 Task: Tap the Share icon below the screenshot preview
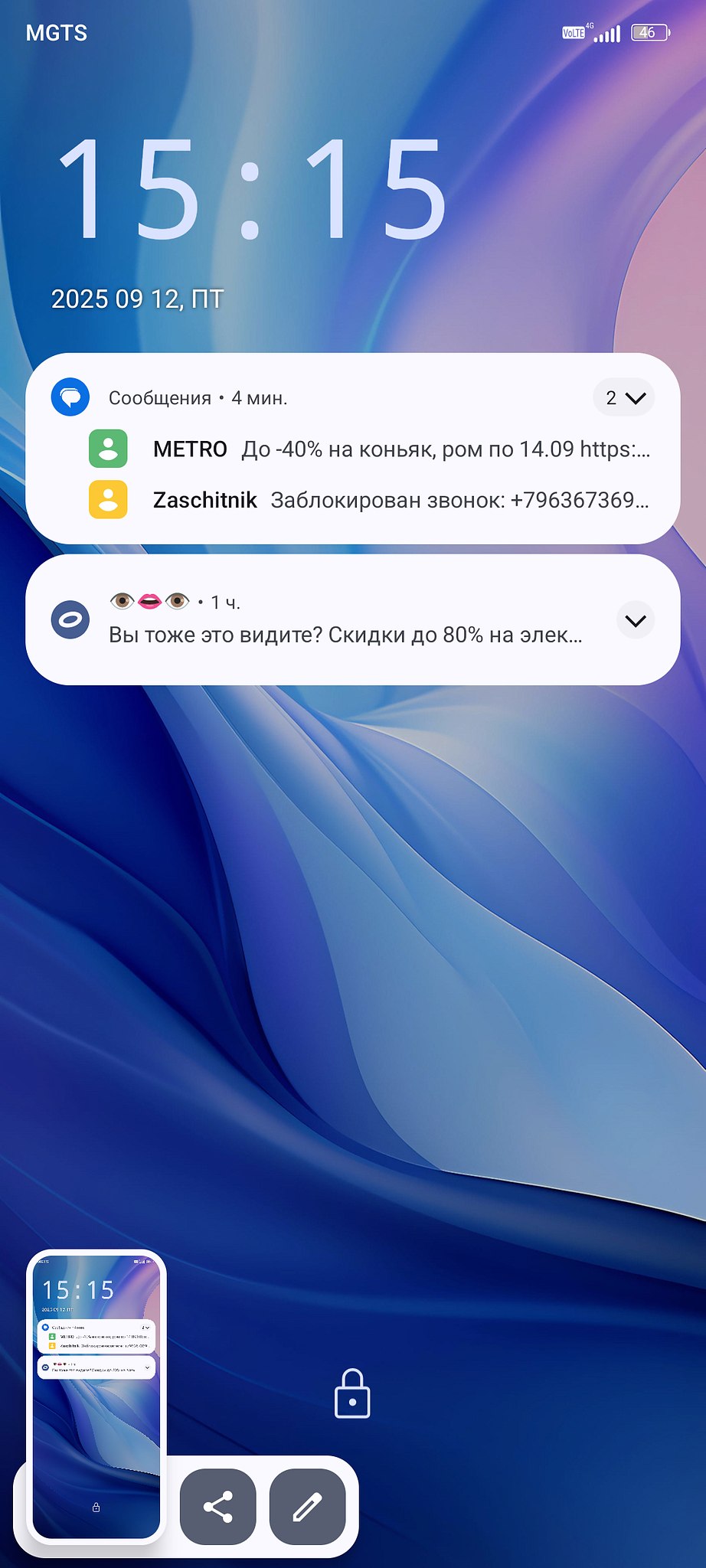coord(217,1501)
